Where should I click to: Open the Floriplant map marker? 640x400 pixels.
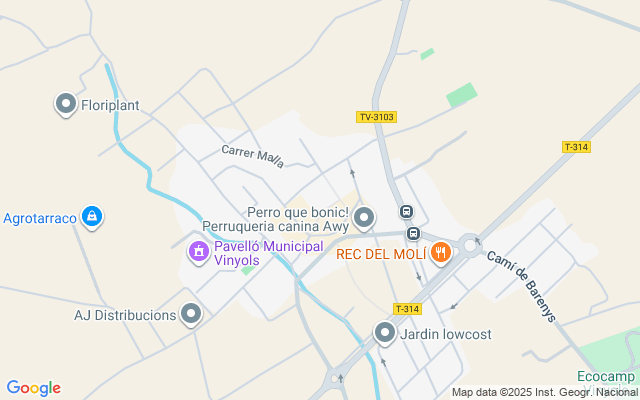(66, 103)
